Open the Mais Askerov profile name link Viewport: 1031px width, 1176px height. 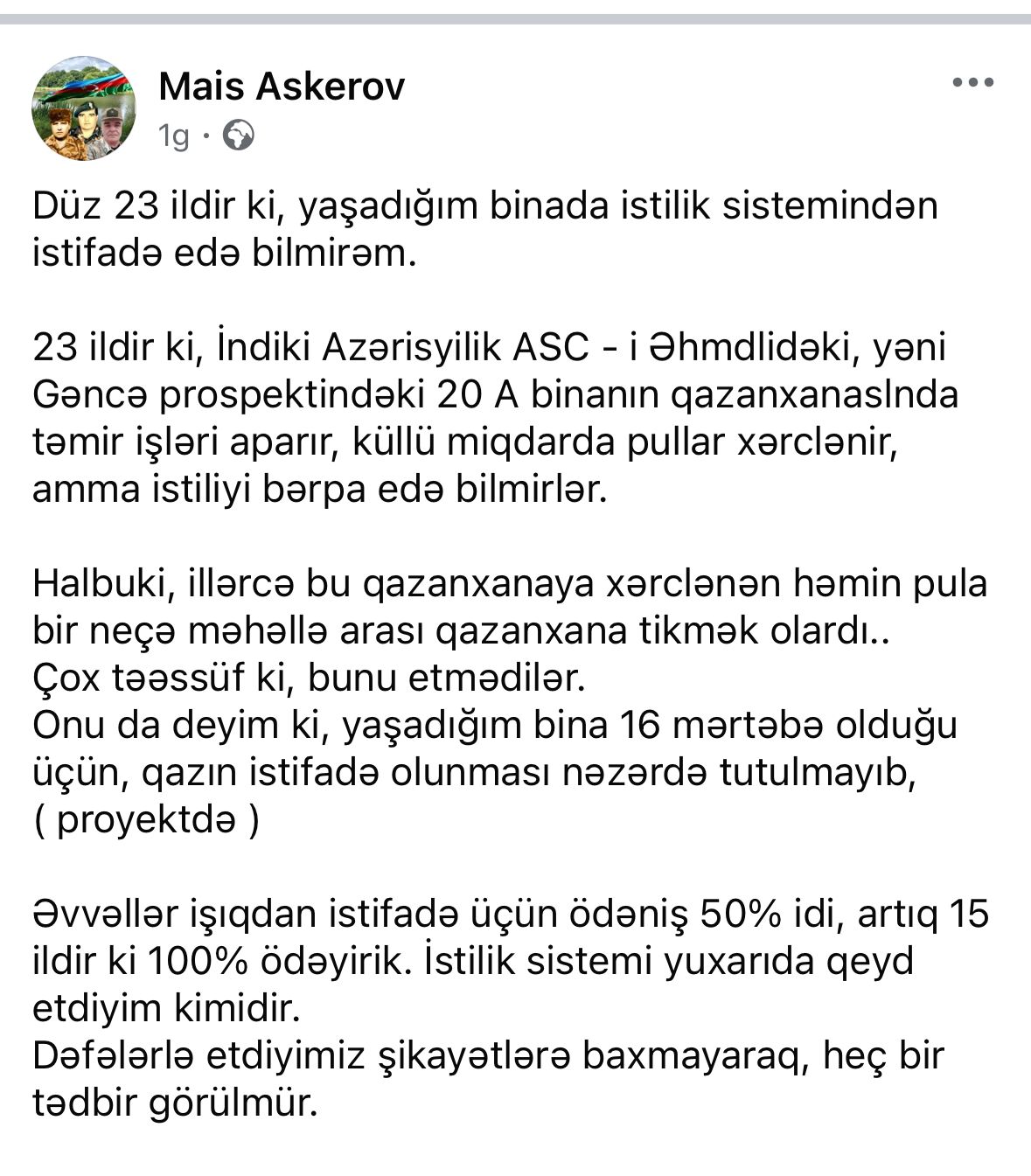click(282, 87)
